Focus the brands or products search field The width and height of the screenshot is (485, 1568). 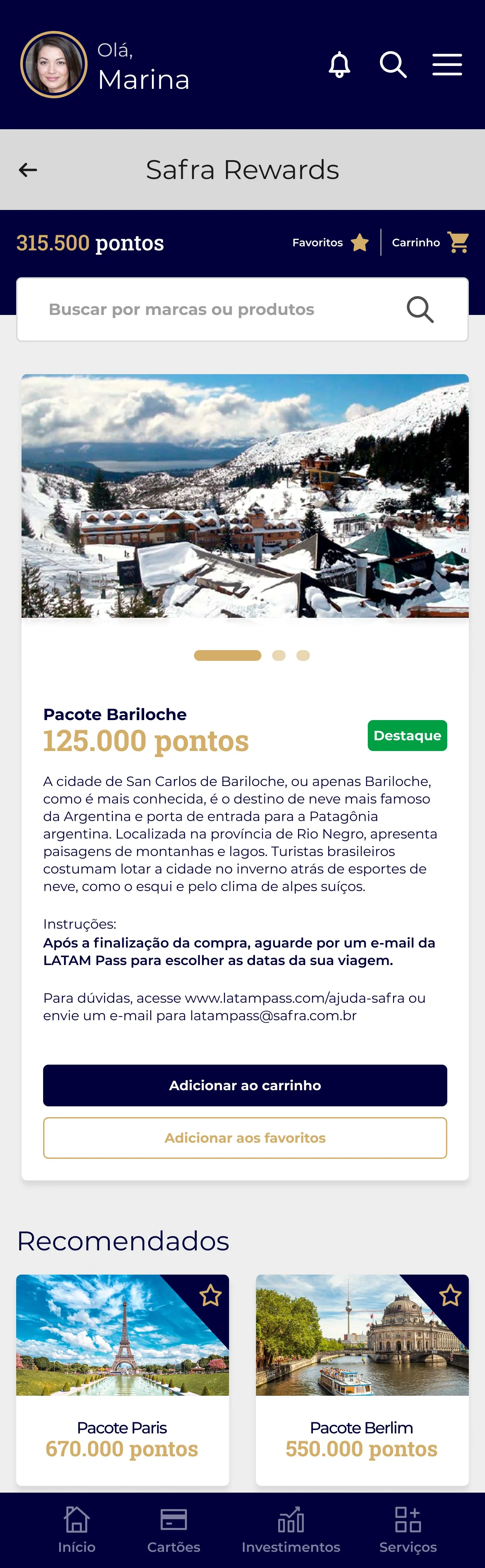(243, 309)
